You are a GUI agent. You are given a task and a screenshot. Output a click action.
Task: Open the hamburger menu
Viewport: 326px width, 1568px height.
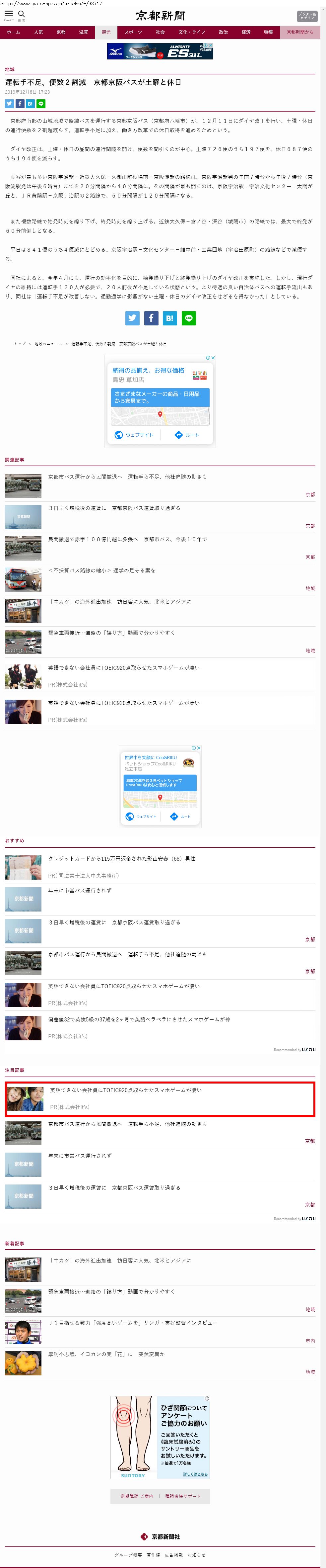click(9, 14)
